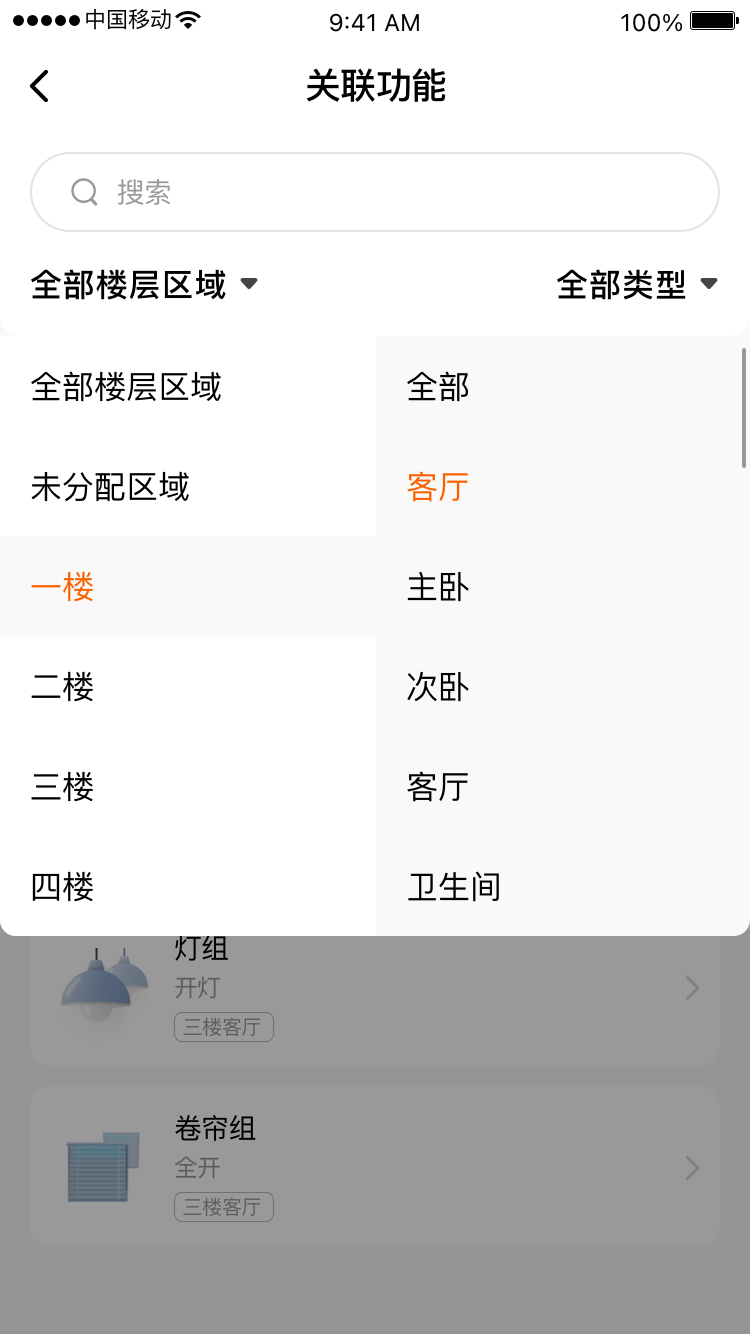Choose 四楼 floor

coord(63,887)
